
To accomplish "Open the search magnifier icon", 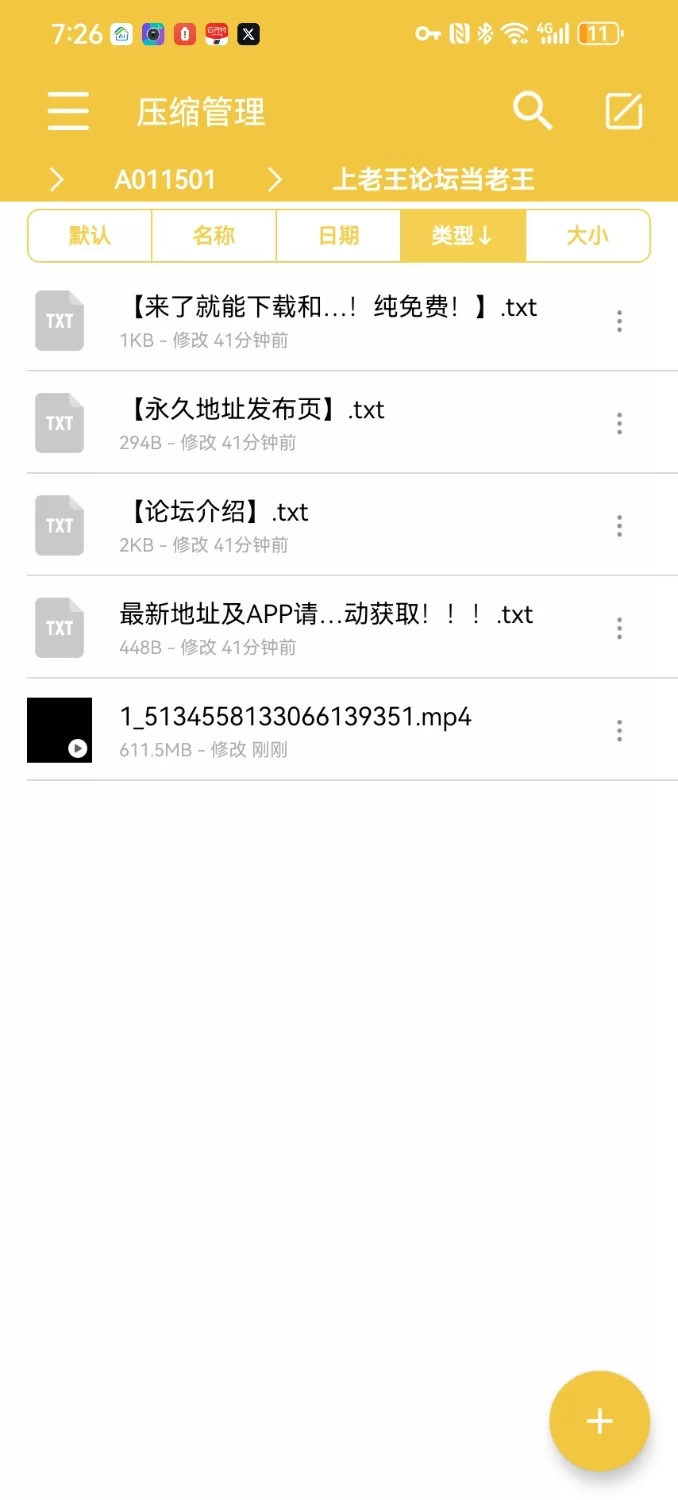I will pos(532,111).
